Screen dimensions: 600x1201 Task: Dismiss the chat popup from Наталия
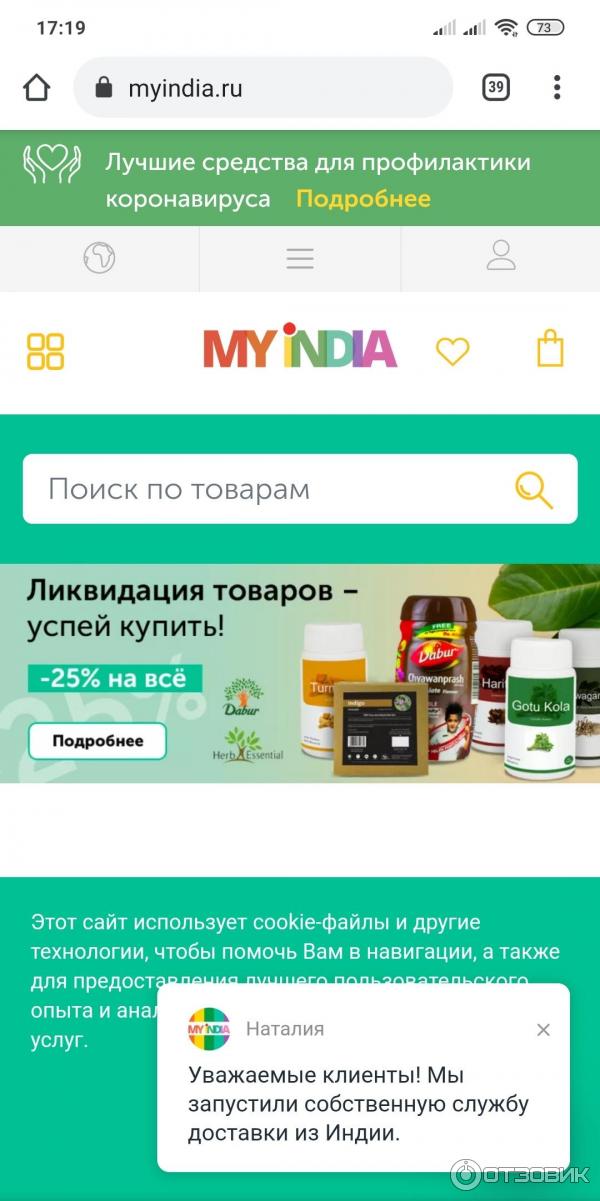pos(543,1030)
